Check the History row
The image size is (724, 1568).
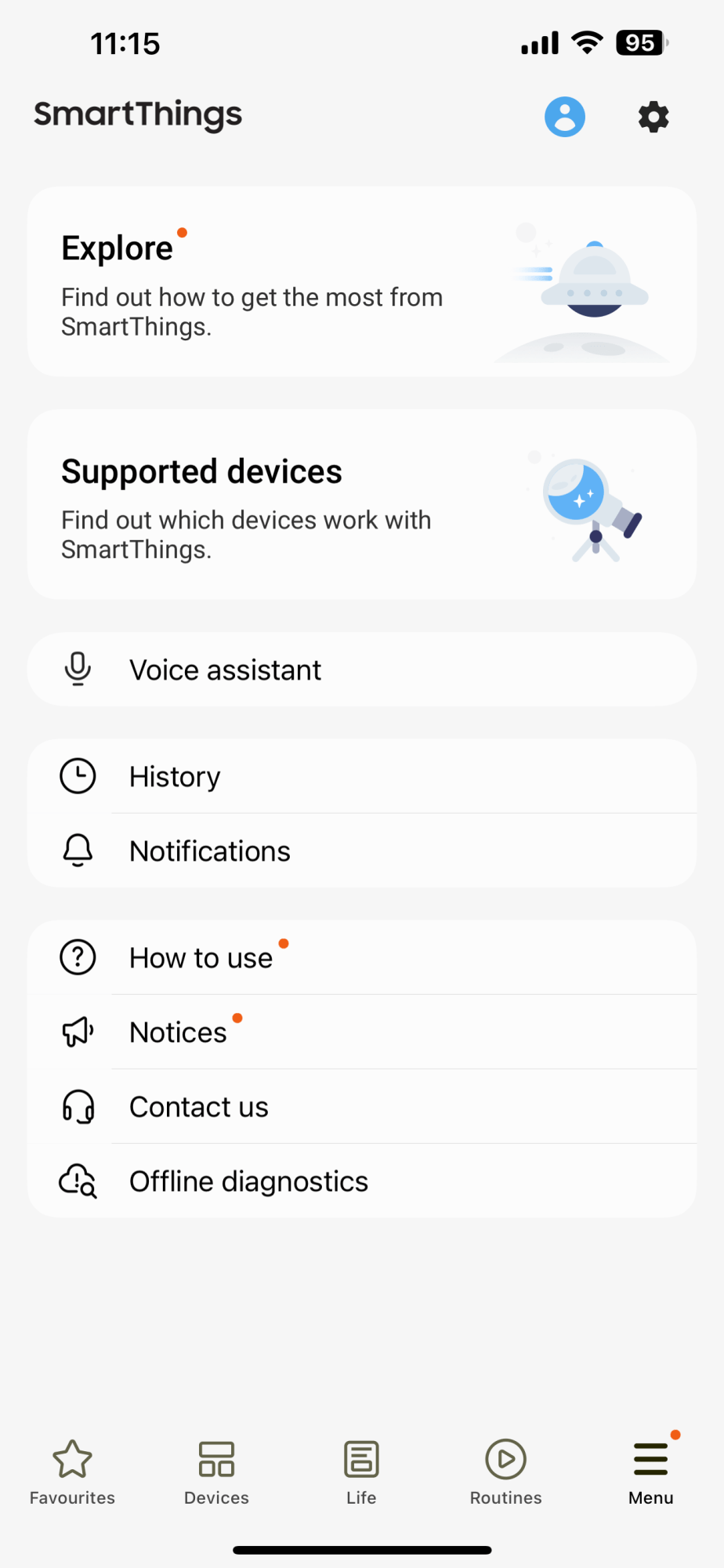(361, 776)
